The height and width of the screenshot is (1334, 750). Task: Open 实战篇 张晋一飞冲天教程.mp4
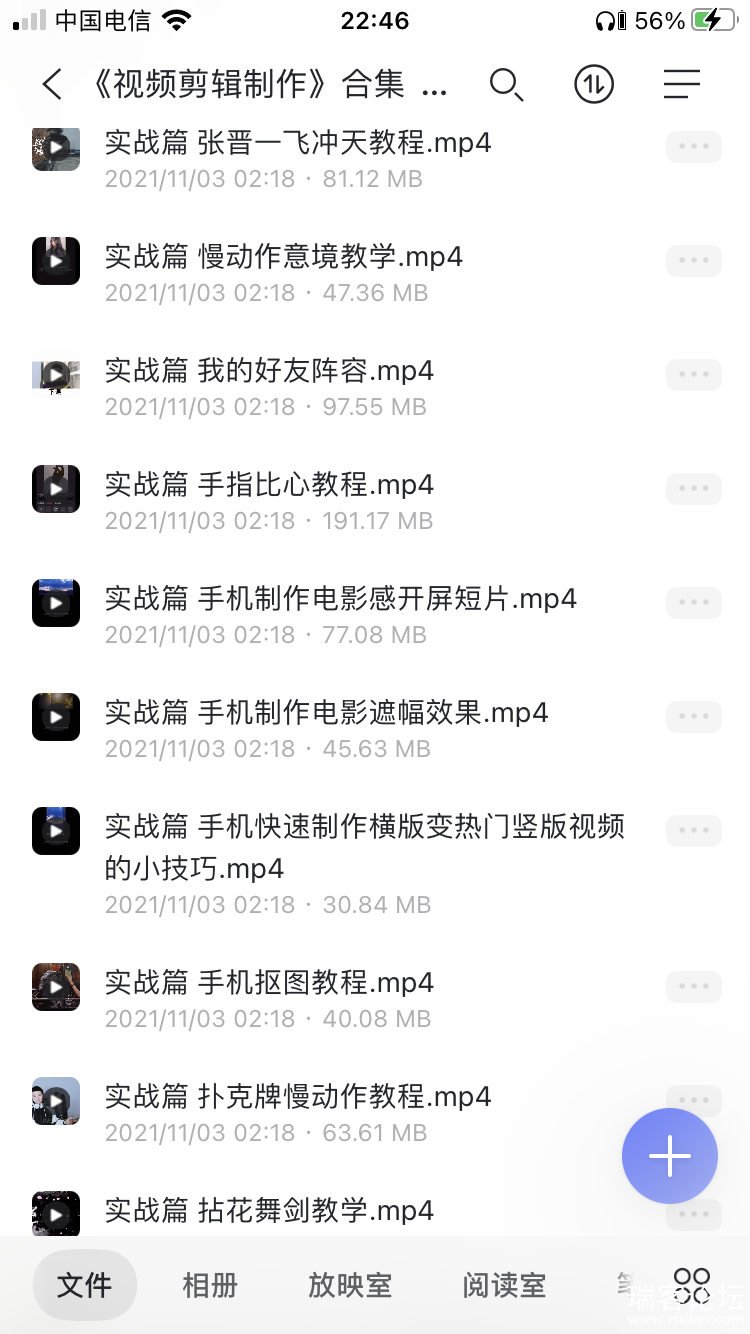[298, 143]
